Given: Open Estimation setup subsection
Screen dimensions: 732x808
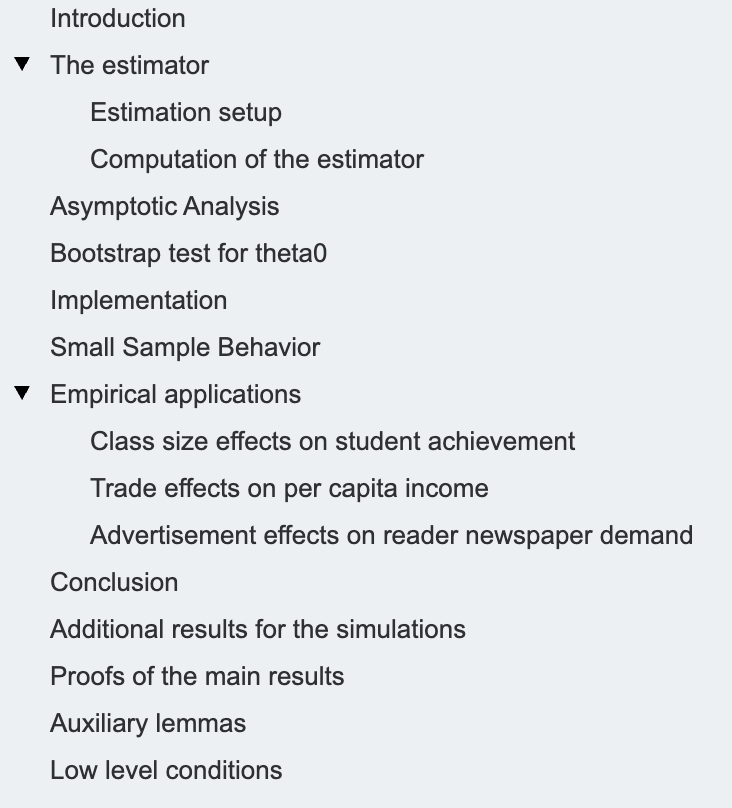Looking at the screenshot, I should (185, 112).
